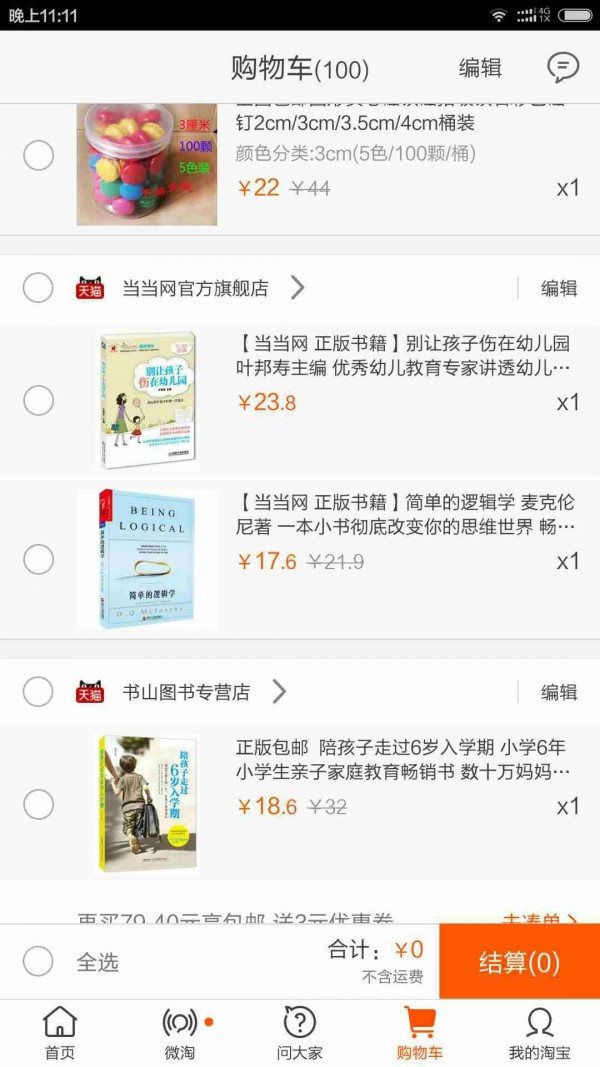Tap 编辑 in the top bar
The width and height of the screenshot is (600, 1067).
tap(480, 68)
